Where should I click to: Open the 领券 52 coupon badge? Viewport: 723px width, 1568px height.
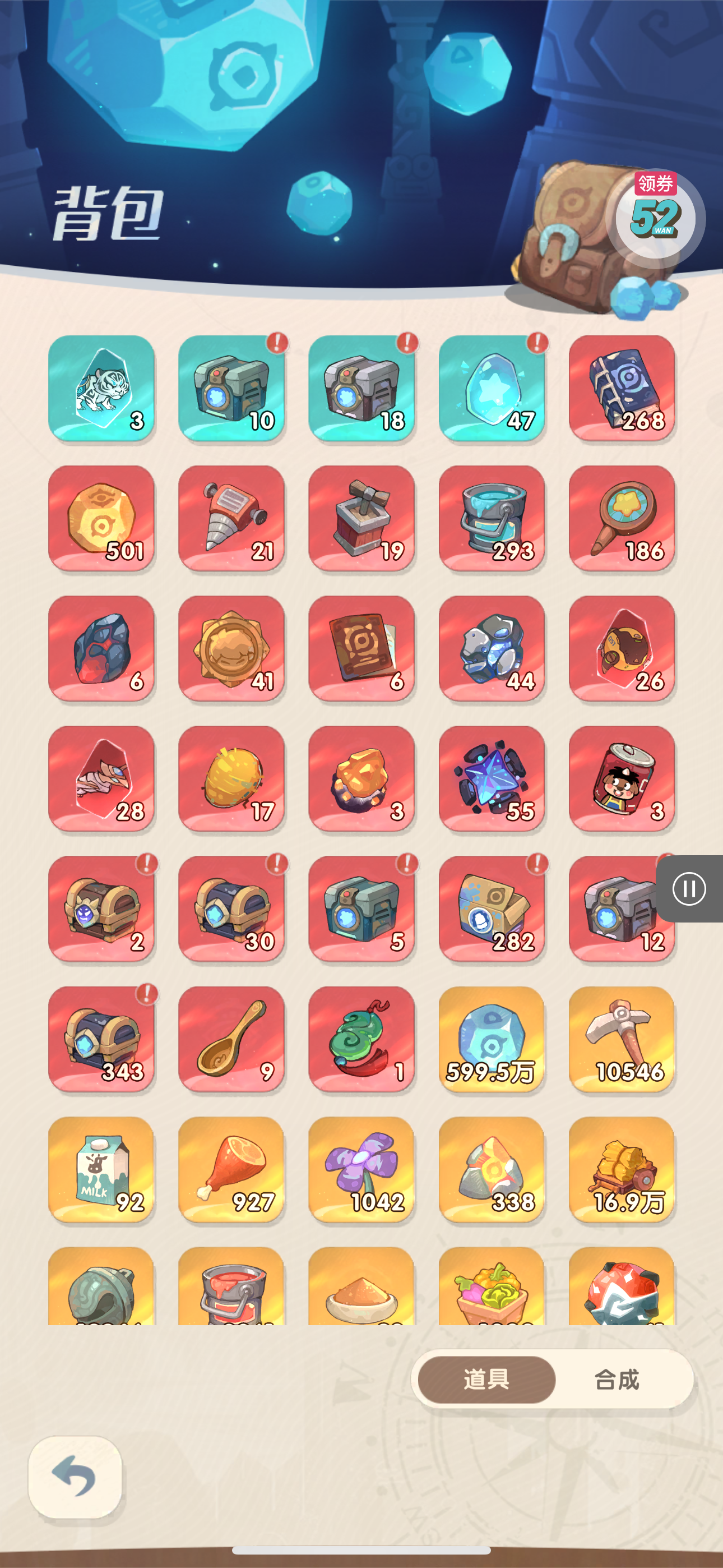655,214
